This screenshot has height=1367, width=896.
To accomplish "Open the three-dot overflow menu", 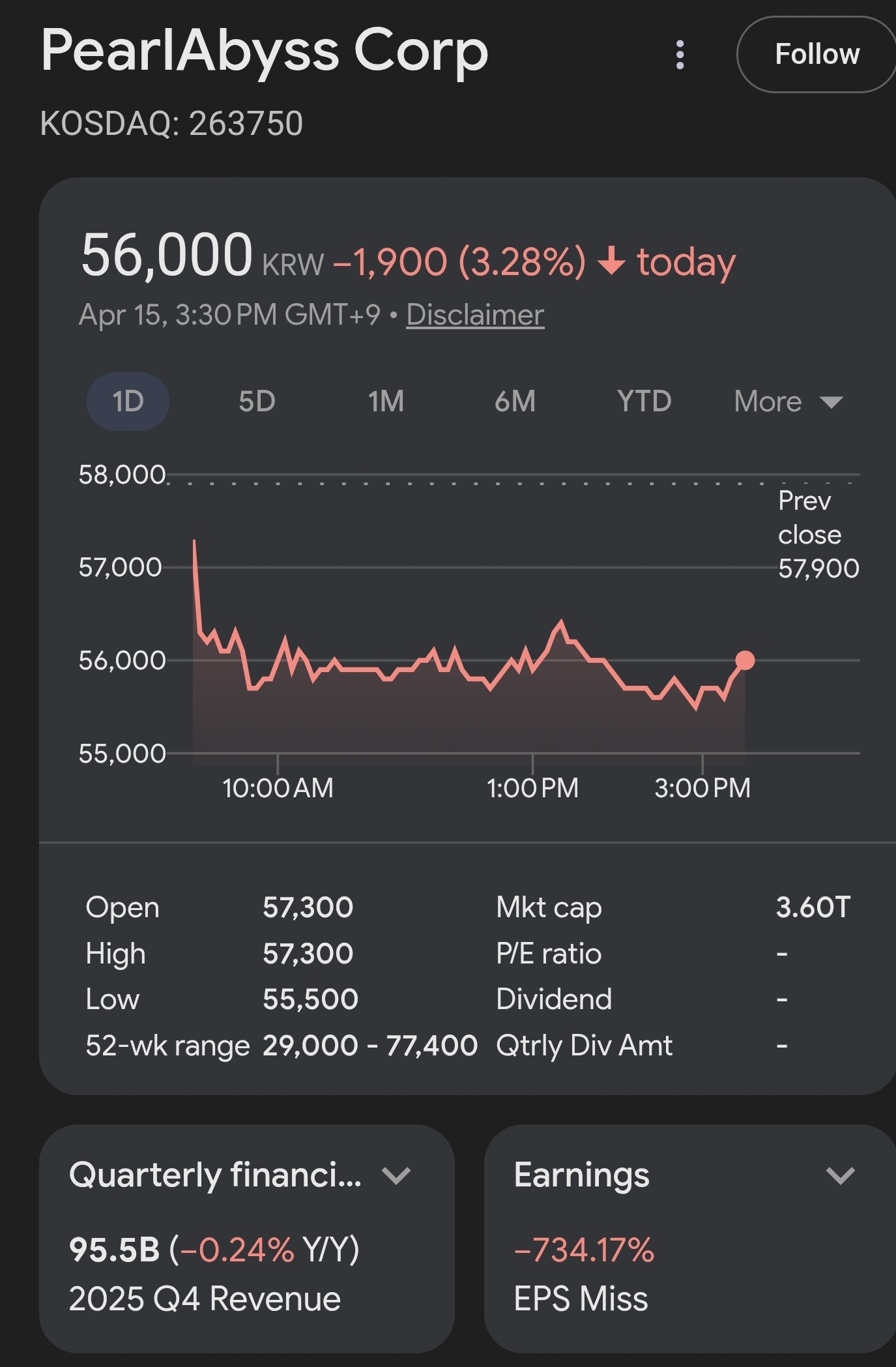I will tap(680, 55).
